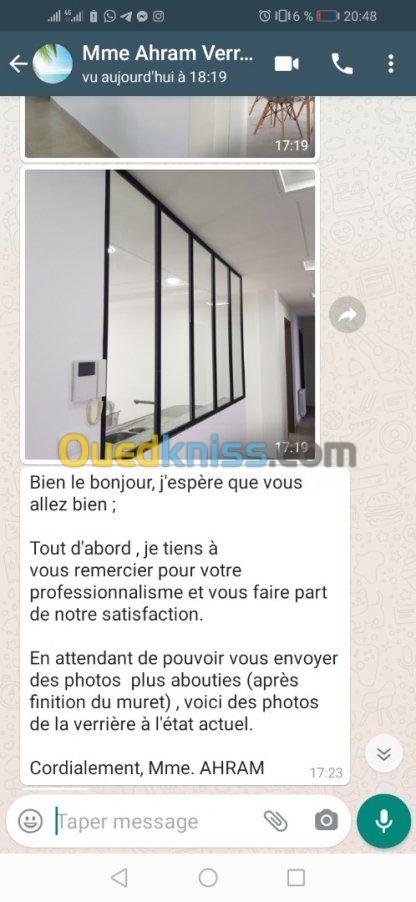This screenshot has width=416, height=902.
Task: Tap the system back button
Action: (119, 877)
